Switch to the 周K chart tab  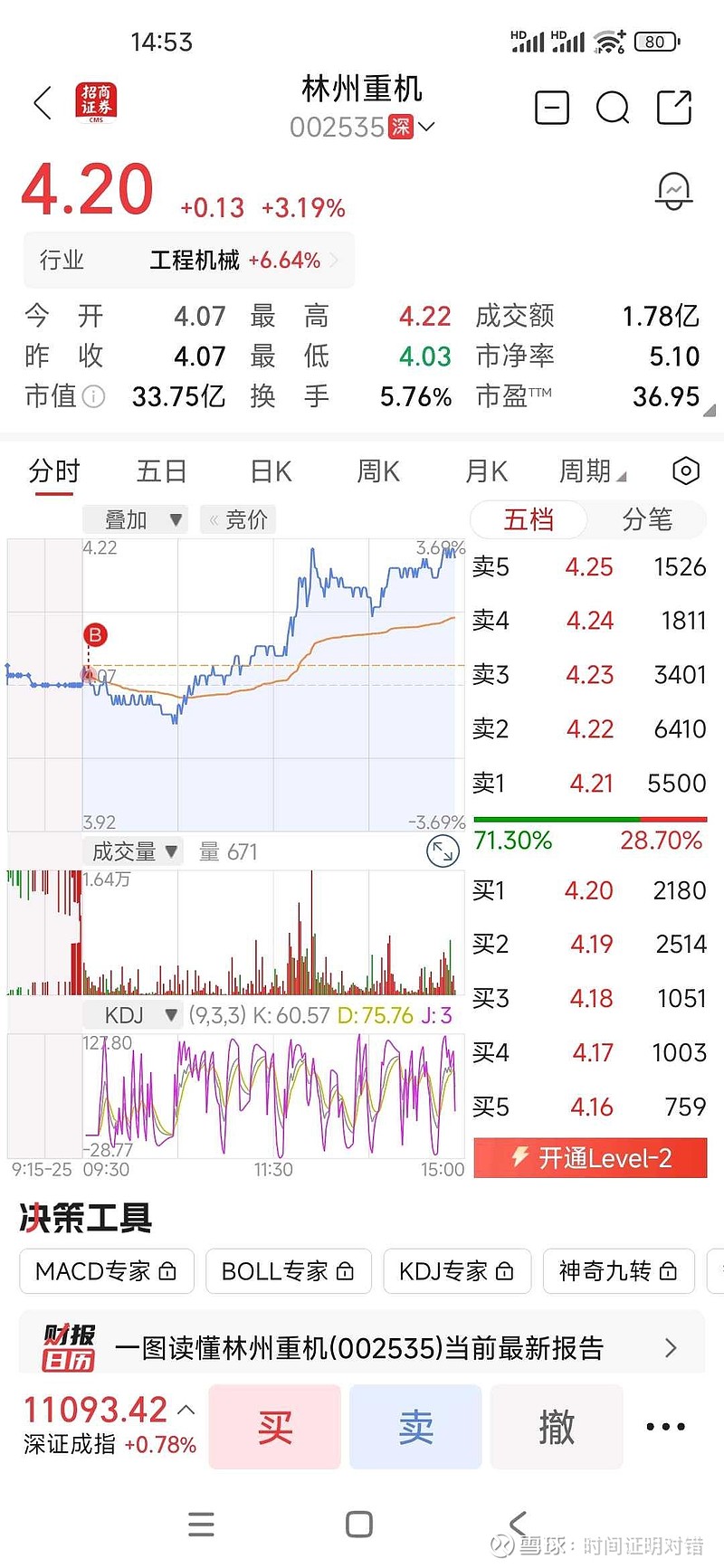pyautogui.click(x=378, y=471)
